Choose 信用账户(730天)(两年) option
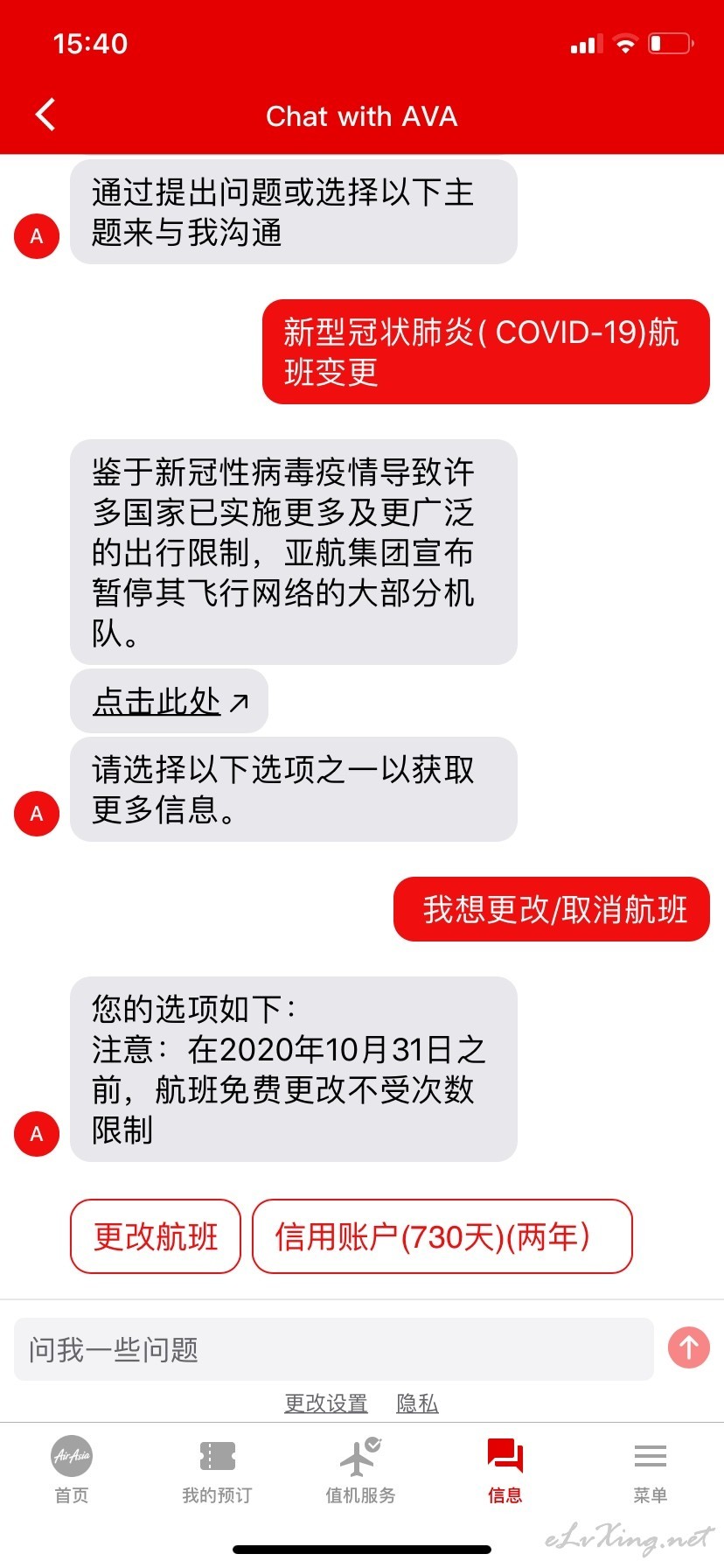 (x=442, y=1236)
